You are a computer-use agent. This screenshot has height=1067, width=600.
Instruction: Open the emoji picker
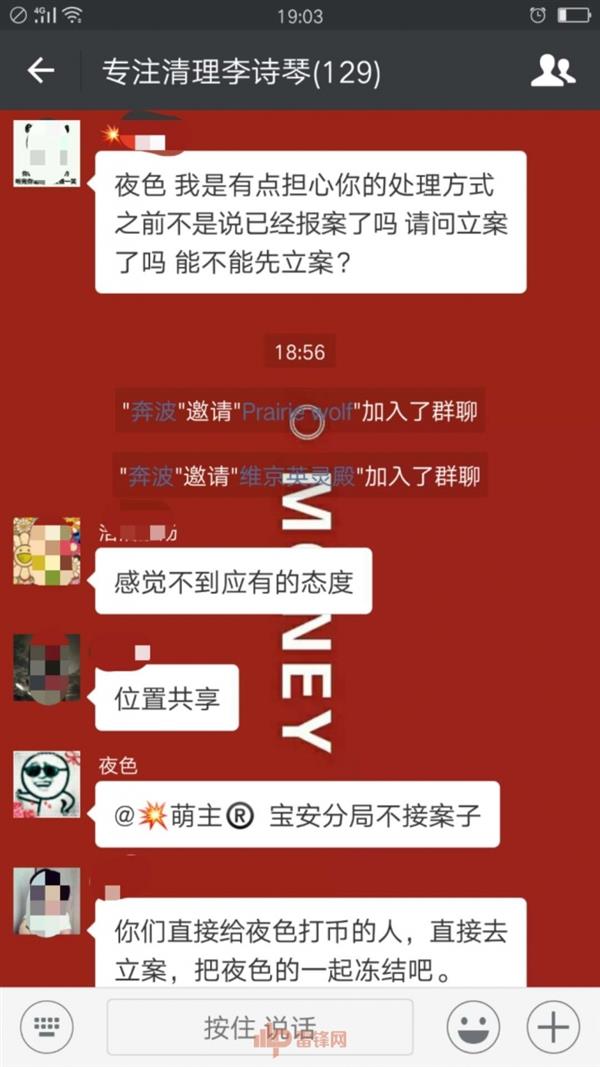point(473,1027)
